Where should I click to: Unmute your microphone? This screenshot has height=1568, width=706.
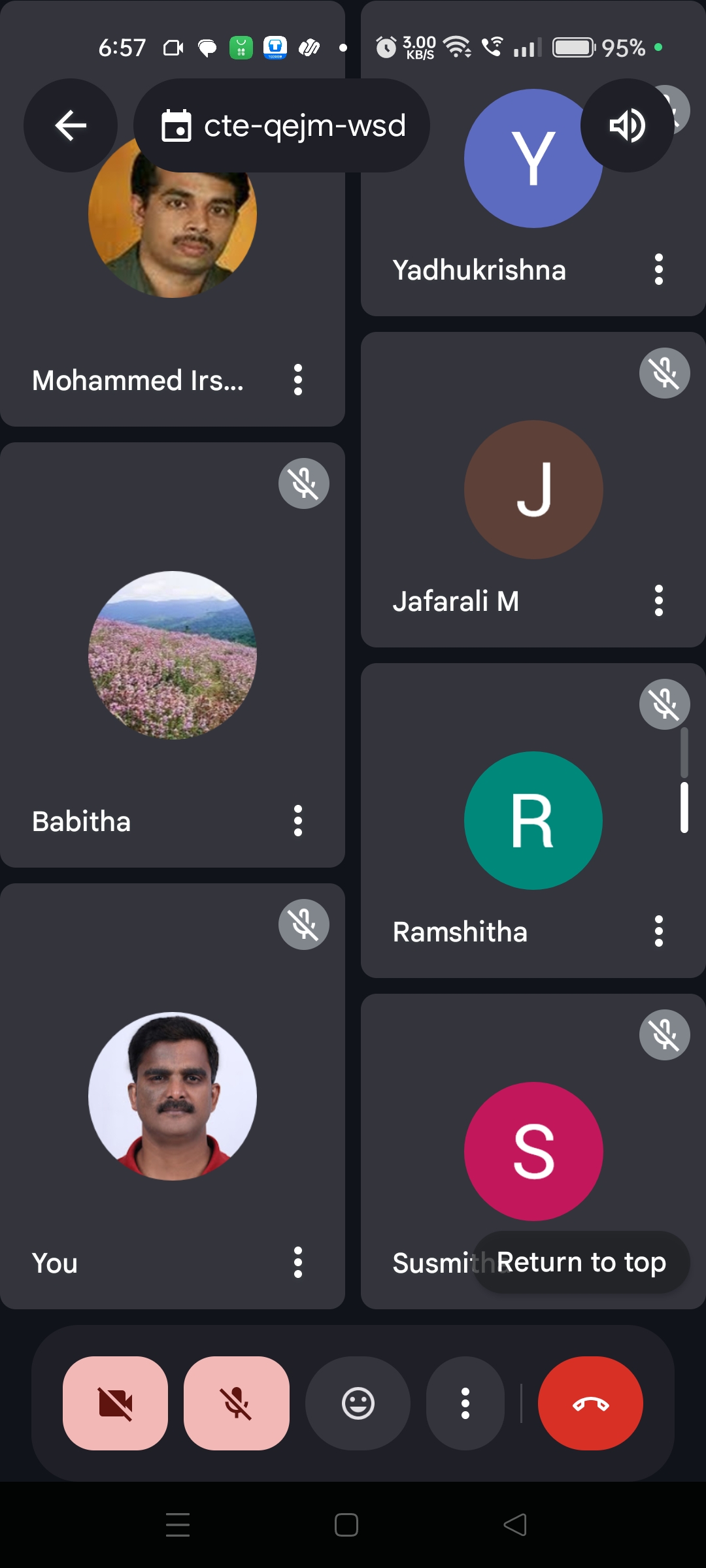[236, 1403]
